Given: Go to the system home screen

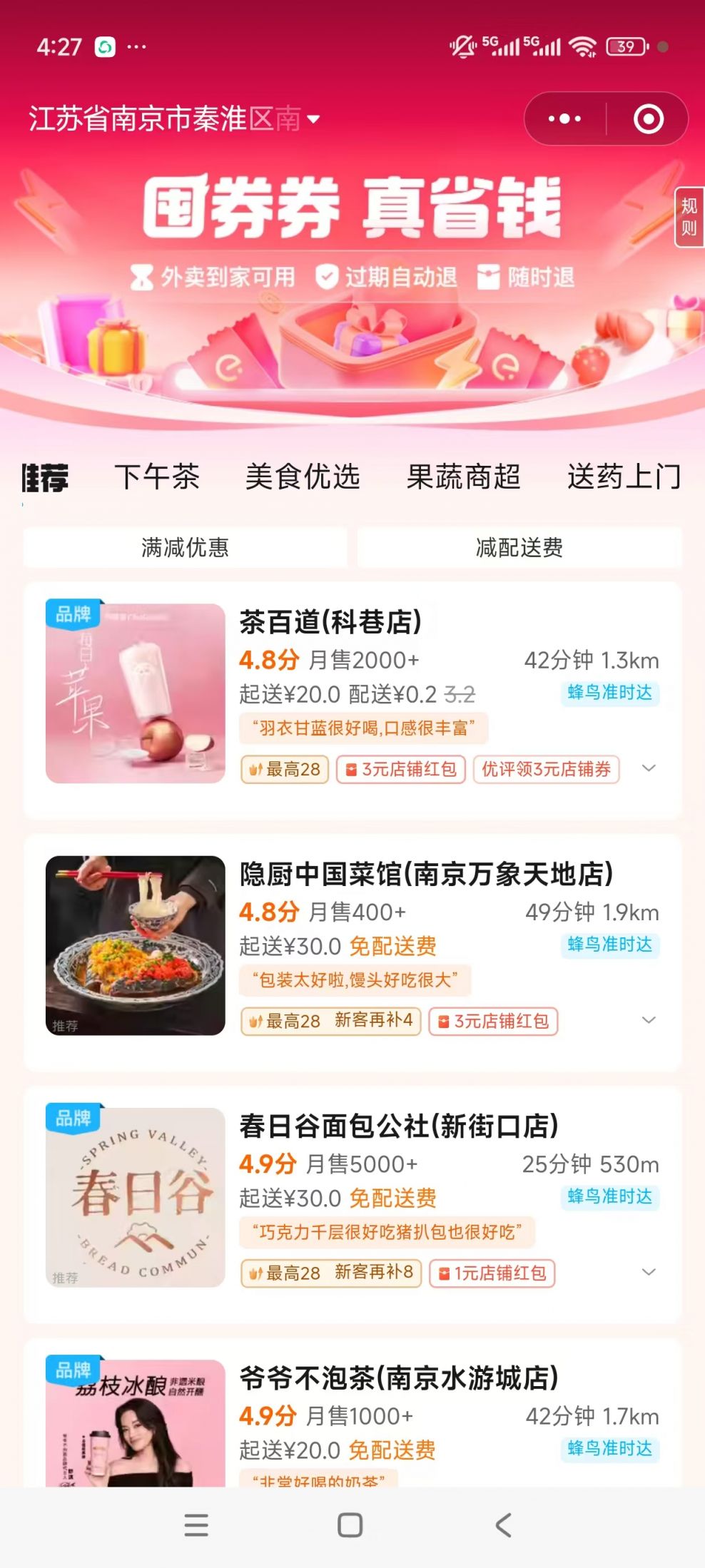Looking at the screenshot, I should pyautogui.click(x=350, y=1524).
